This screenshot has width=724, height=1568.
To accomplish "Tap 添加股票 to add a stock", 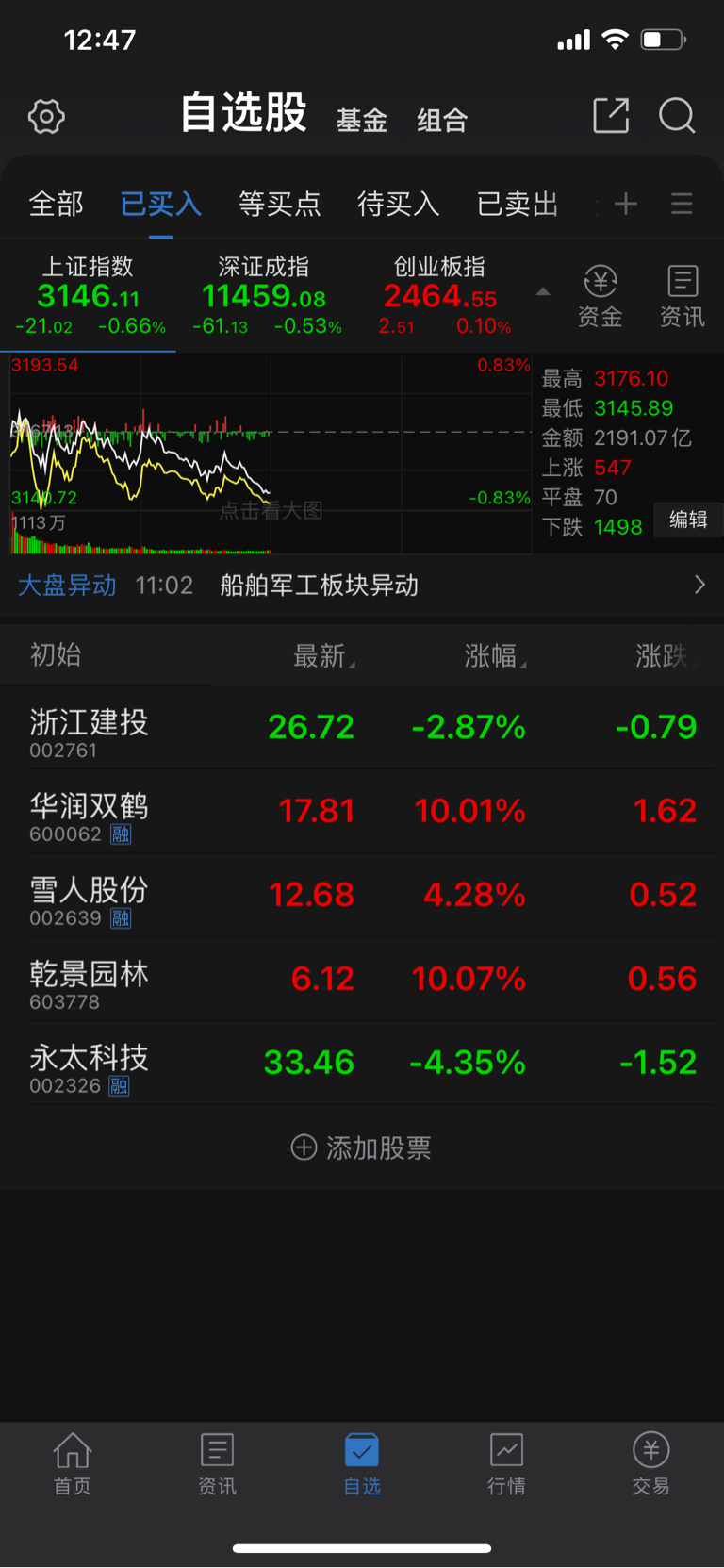I will (x=361, y=1147).
